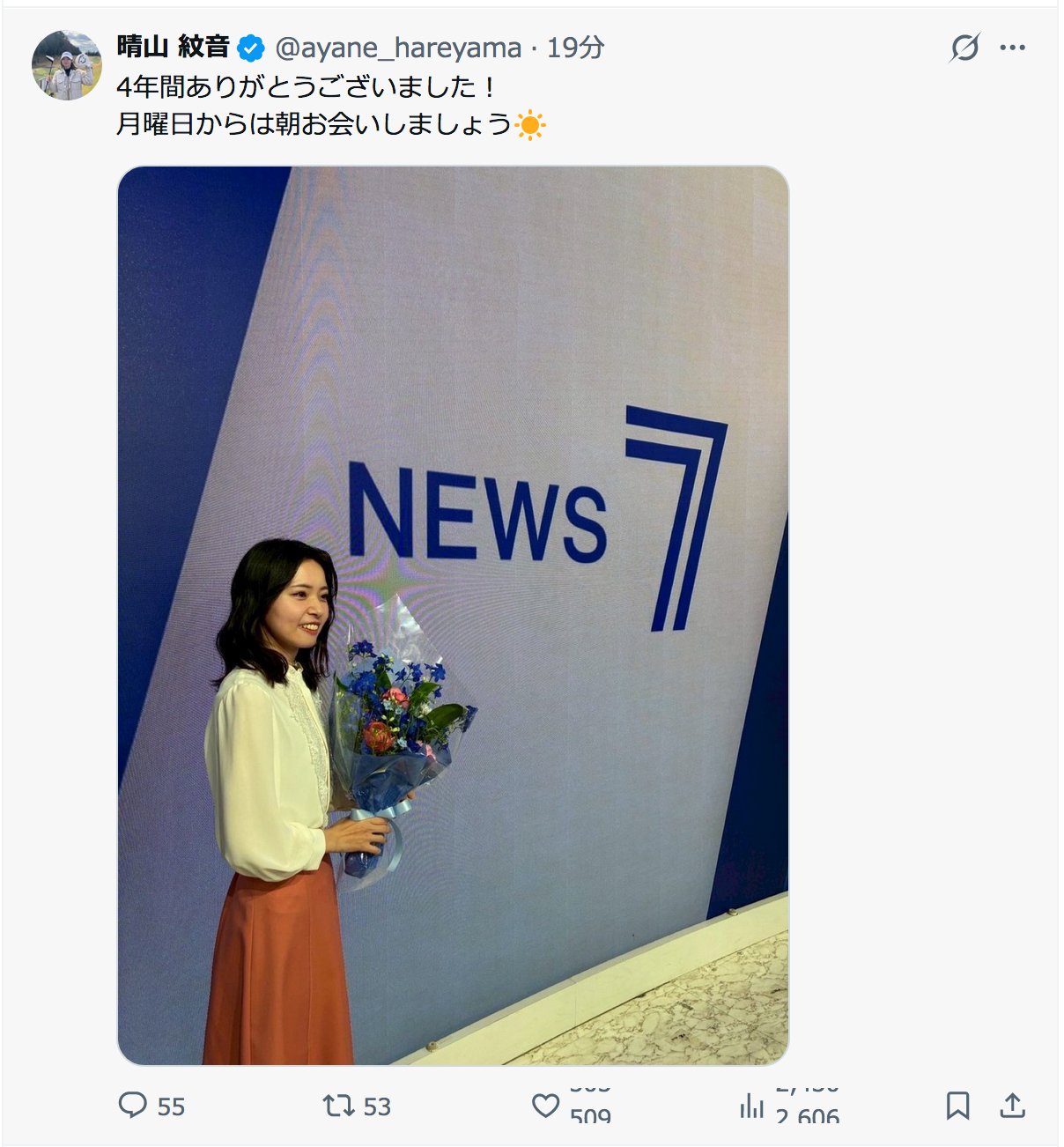Open the @ayane_hareyama profile link
1064x1147 pixels.
click(x=398, y=48)
